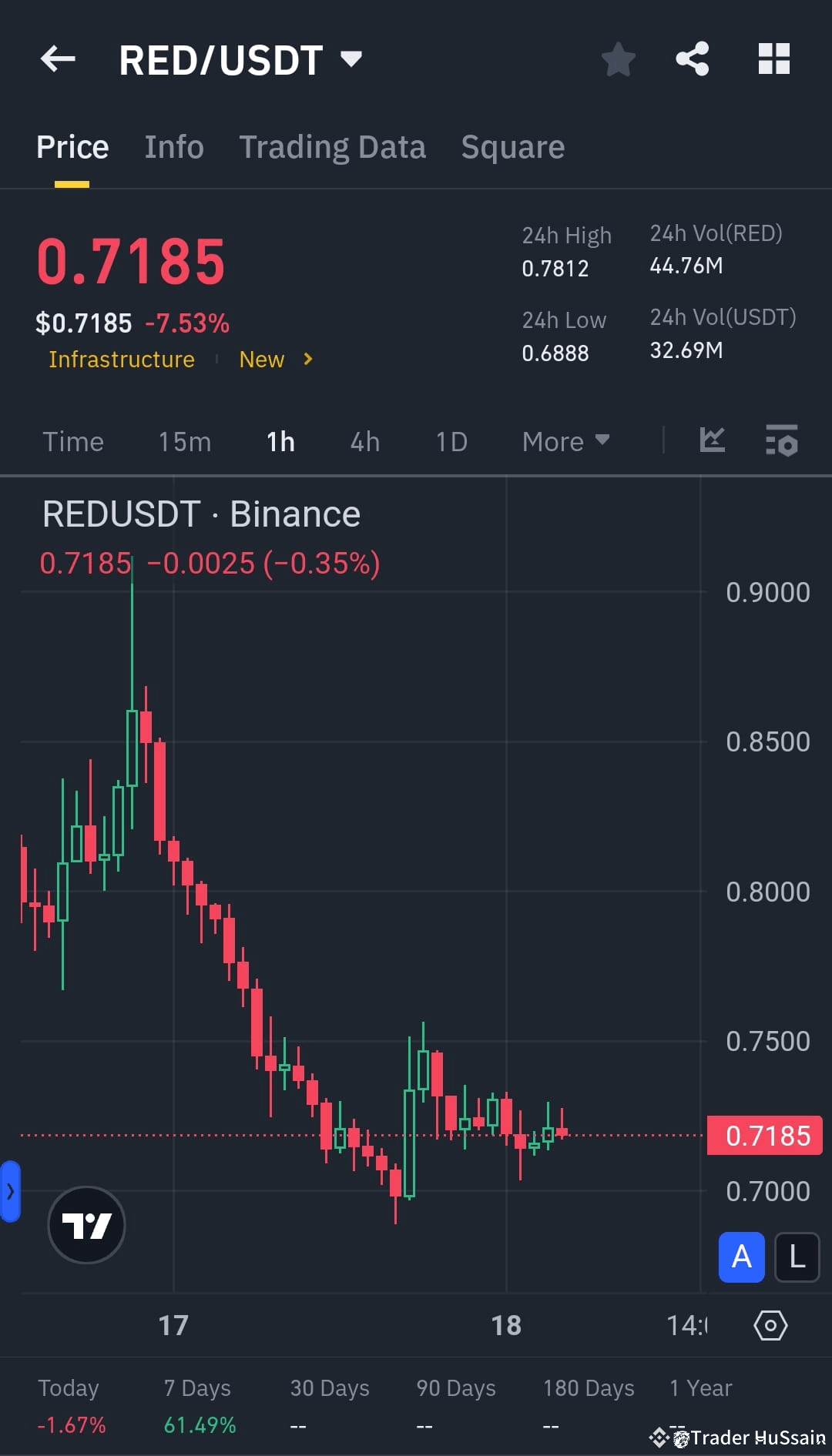Tap the Infrastructure category label
The image size is (832, 1456).
(x=121, y=359)
